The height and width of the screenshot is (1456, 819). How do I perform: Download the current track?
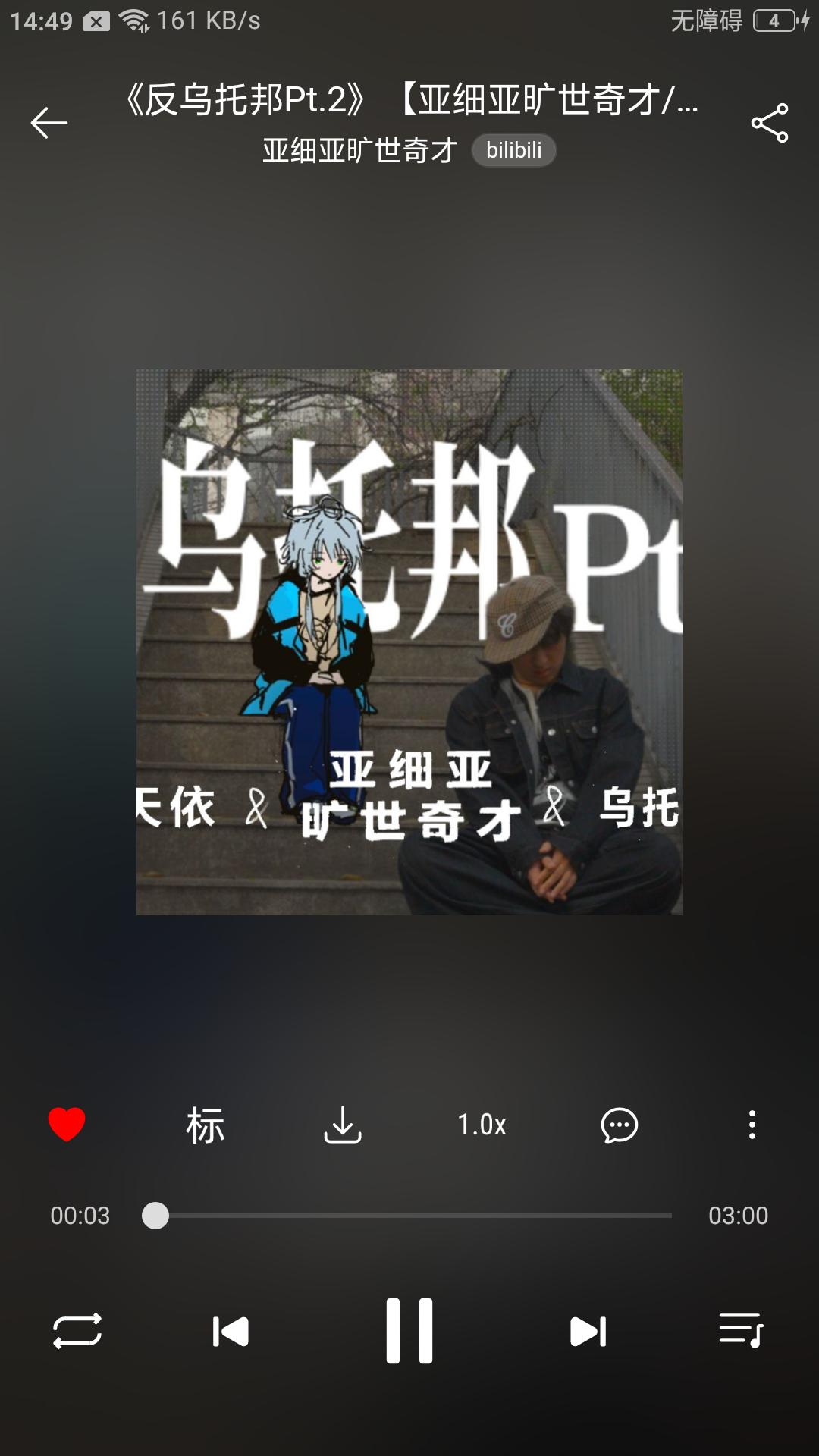click(343, 1125)
